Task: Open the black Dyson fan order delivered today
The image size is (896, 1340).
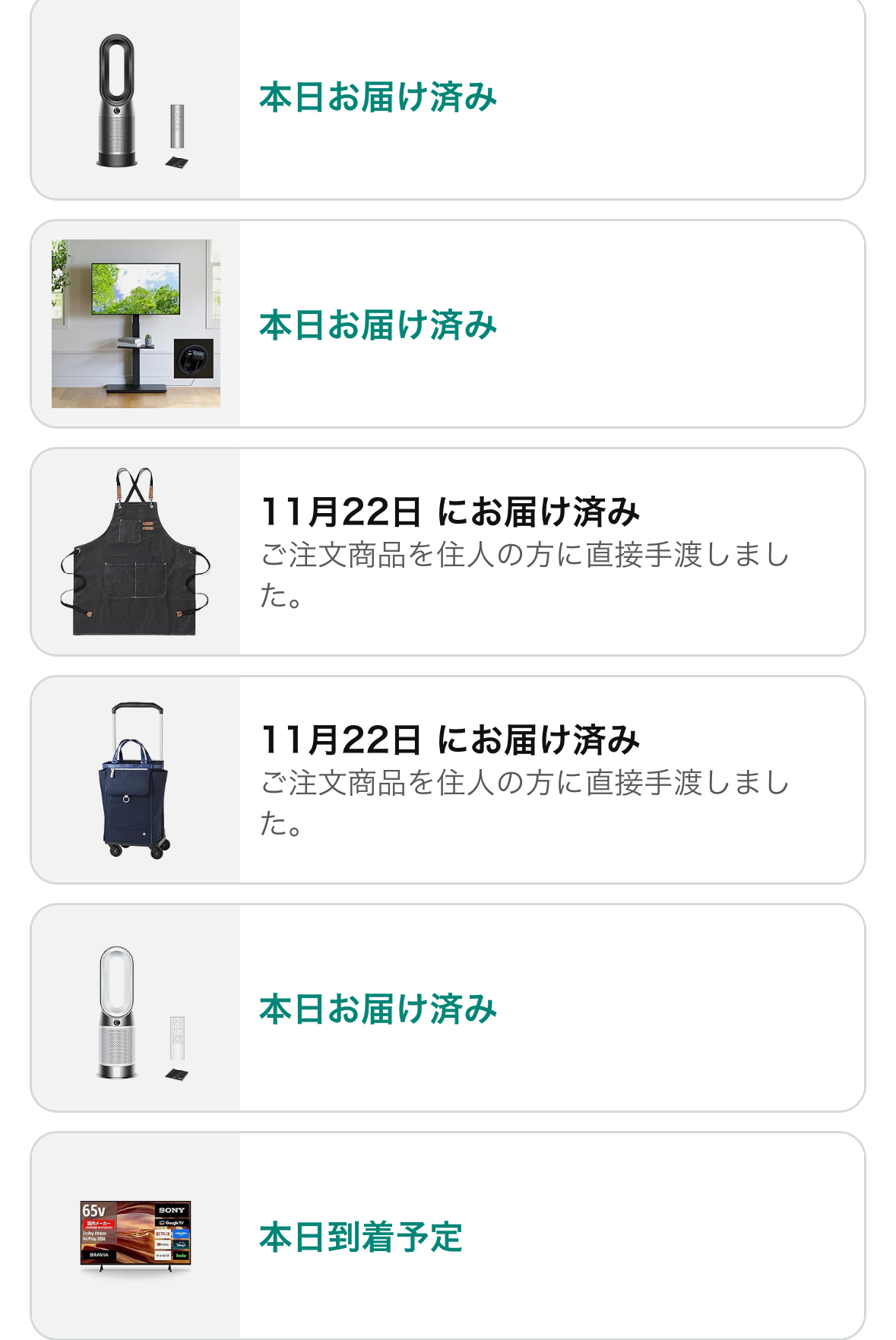Action: [447, 99]
